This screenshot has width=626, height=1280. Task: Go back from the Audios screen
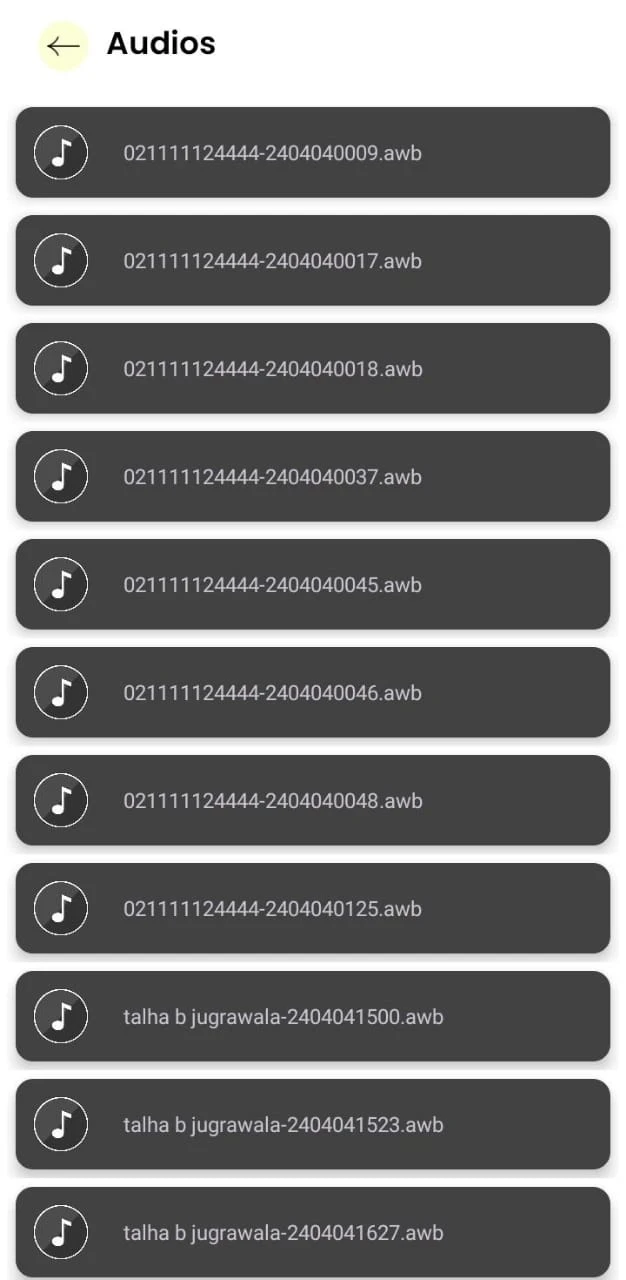[63, 46]
